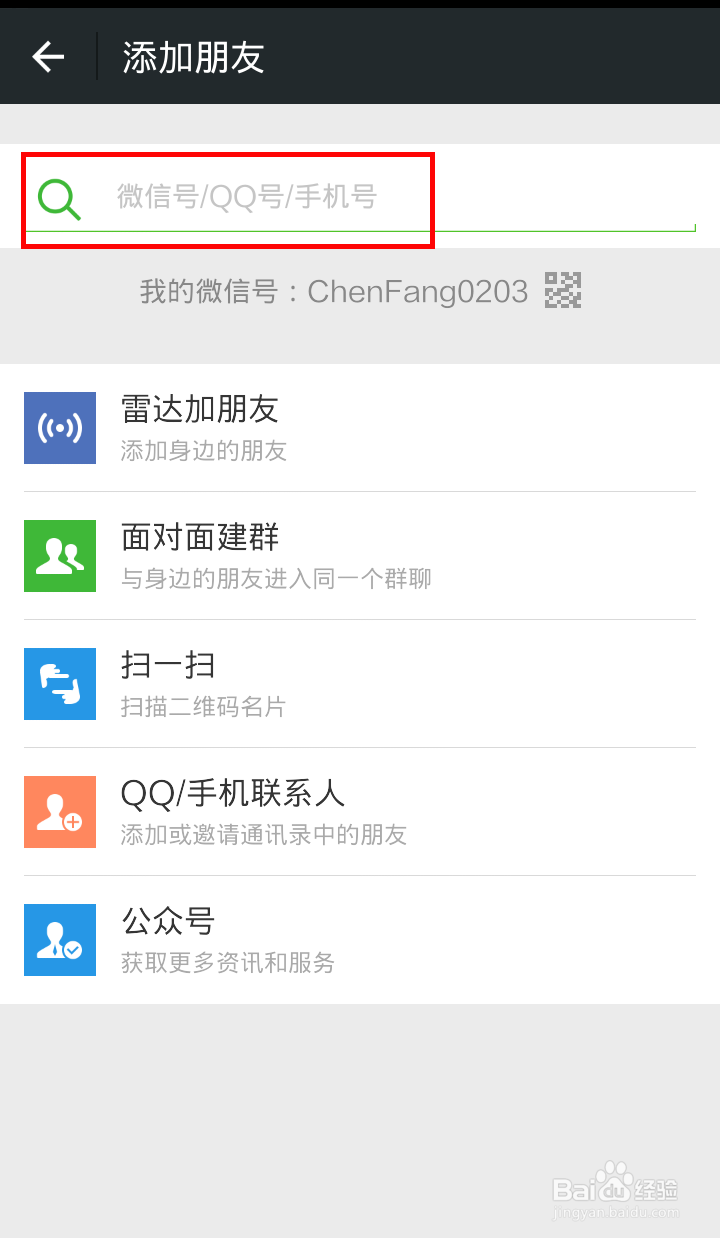Screen dimensions: 720x1238
Task: Open 雷达加朋友
Action: pyautogui.click(x=360, y=428)
